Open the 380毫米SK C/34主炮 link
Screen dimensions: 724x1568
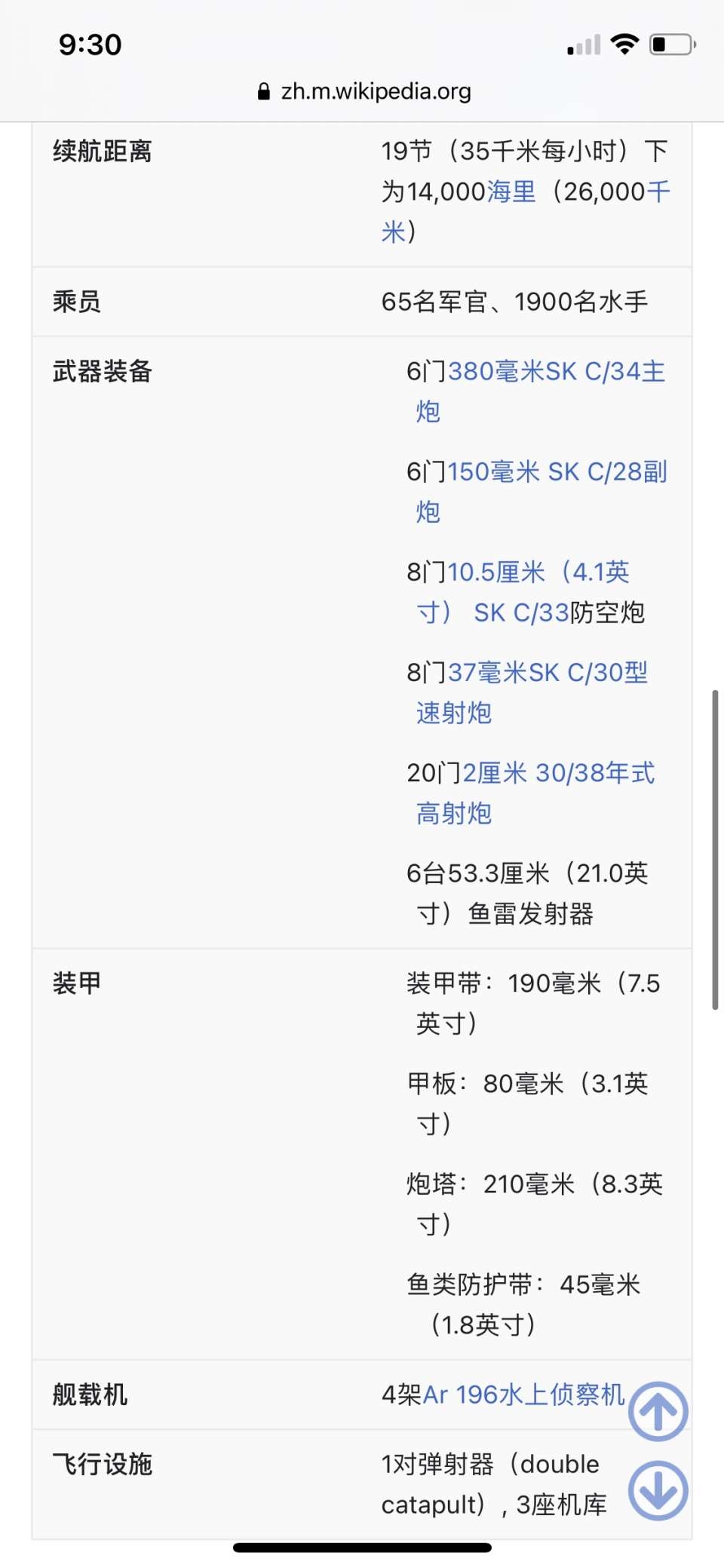(557, 371)
